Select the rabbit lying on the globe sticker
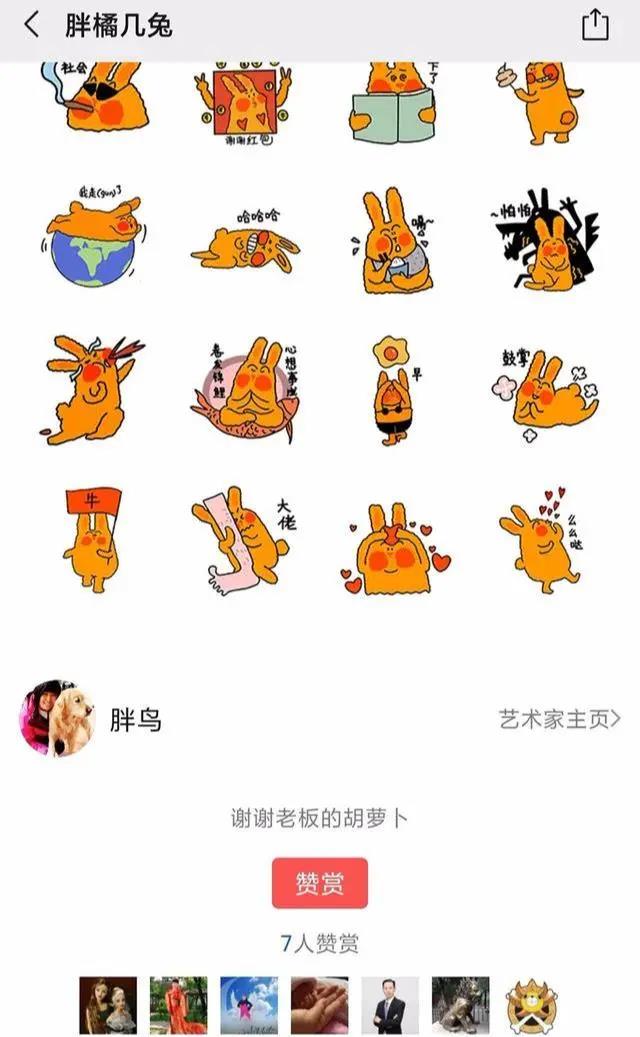Screen dimensions: 640x1037 coord(92,240)
